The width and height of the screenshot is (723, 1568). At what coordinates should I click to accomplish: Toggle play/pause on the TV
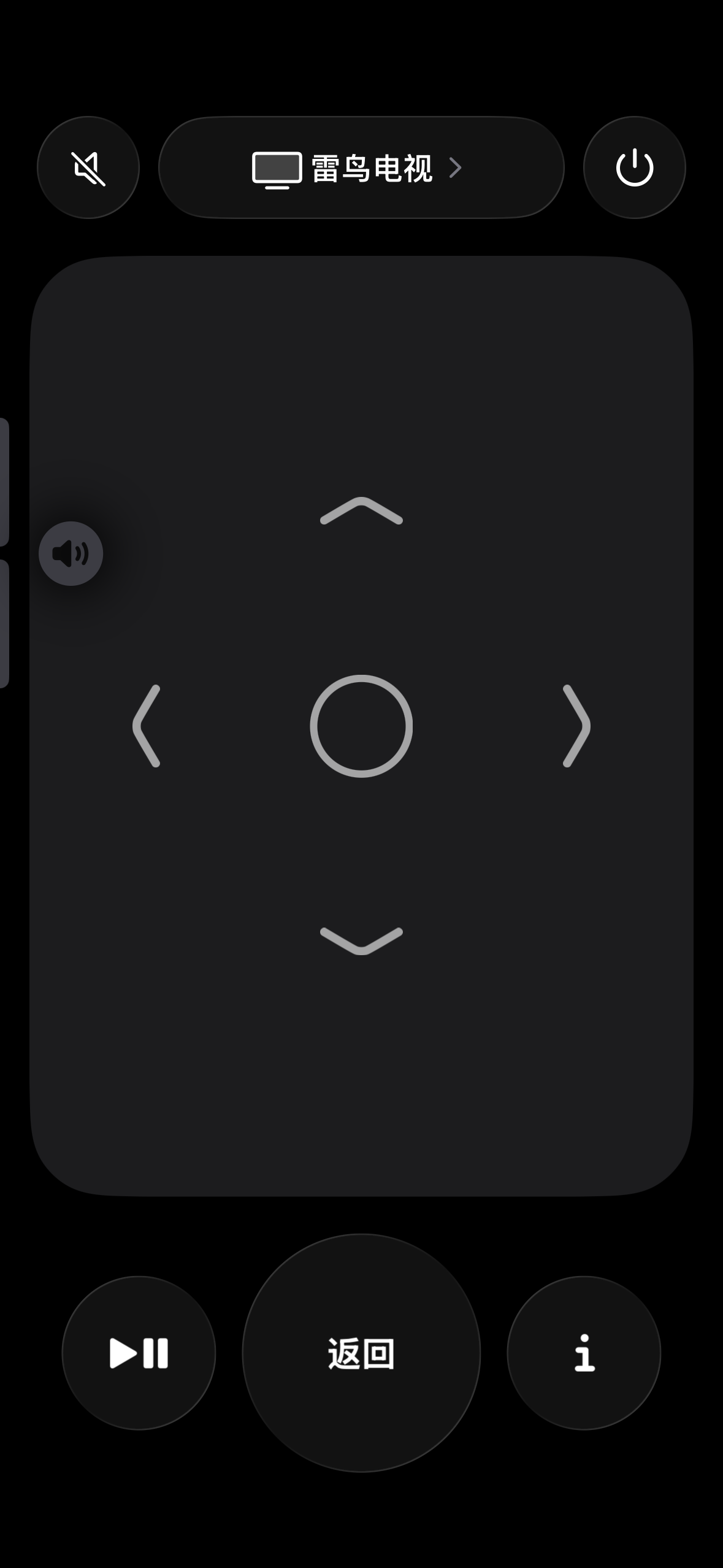(x=139, y=1353)
